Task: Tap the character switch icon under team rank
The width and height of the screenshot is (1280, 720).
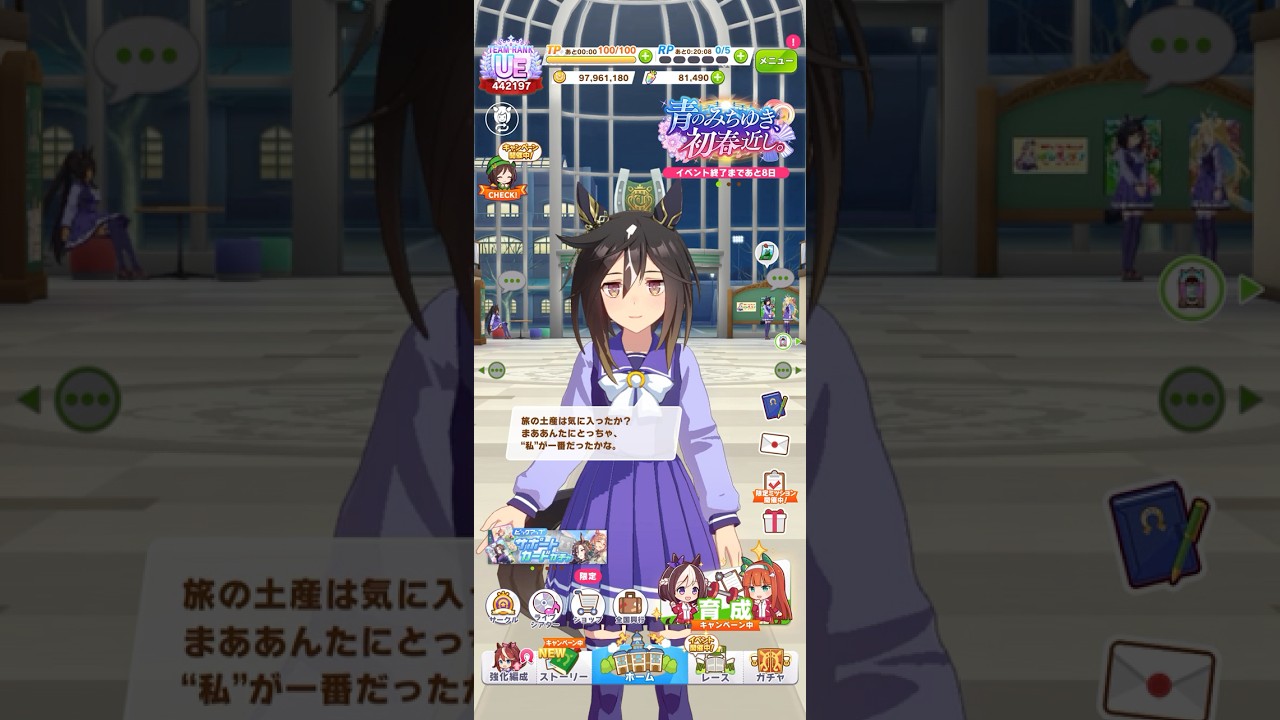Action: [498, 120]
